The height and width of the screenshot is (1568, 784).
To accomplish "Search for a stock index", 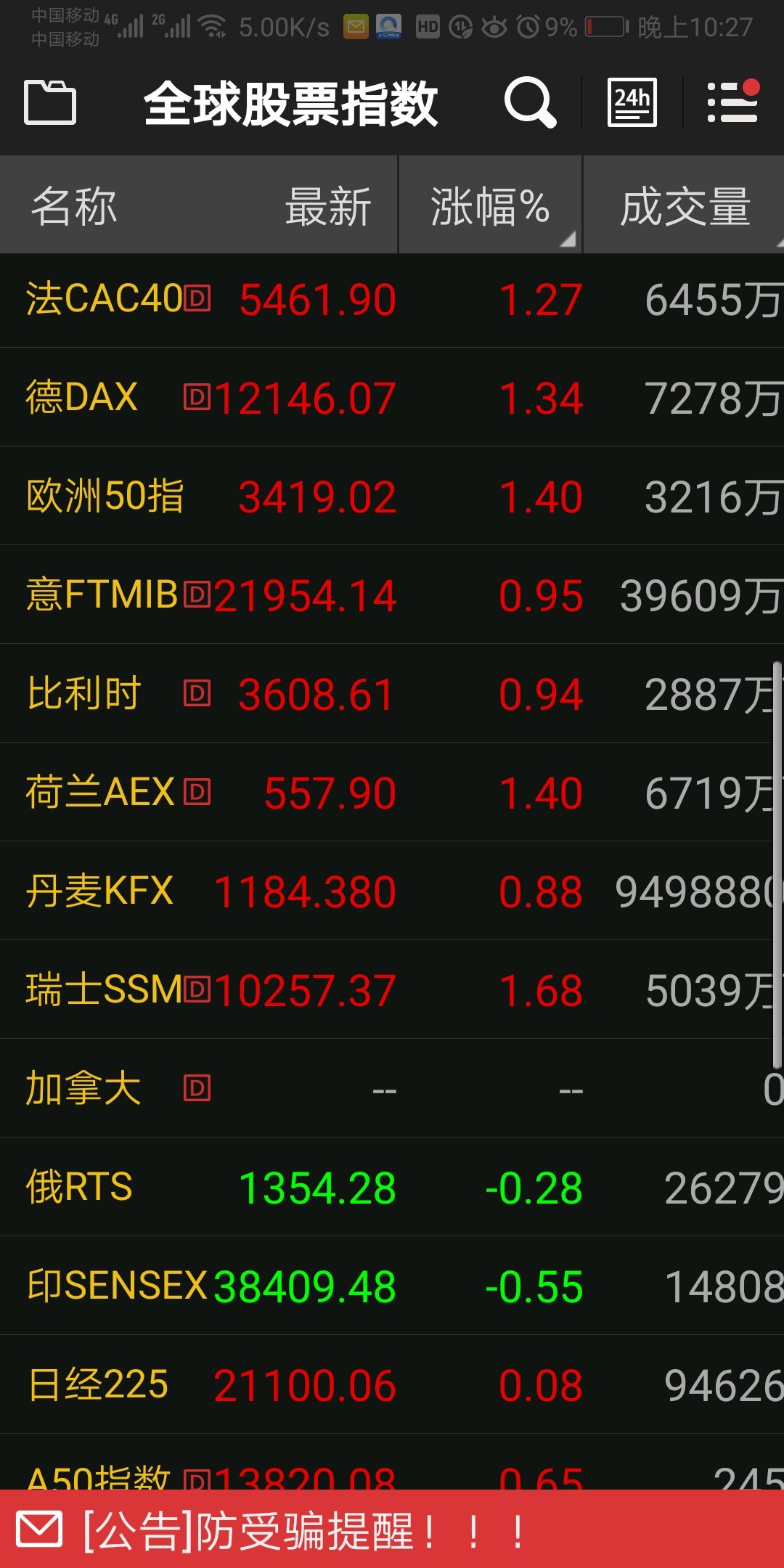I will click(x=530, y=102).
